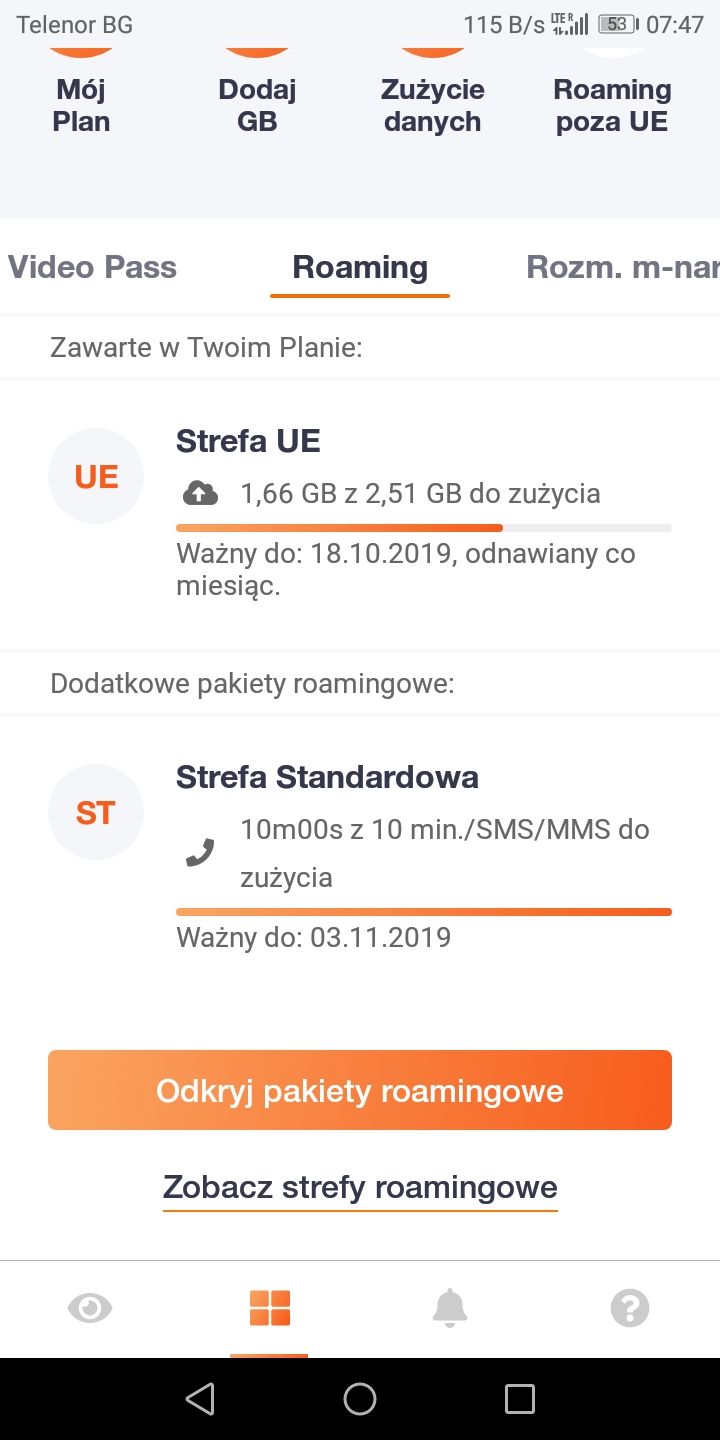Open Mój Plan shortcut
Viewport: 720px width, 1440px height.
tap(80, 104)
